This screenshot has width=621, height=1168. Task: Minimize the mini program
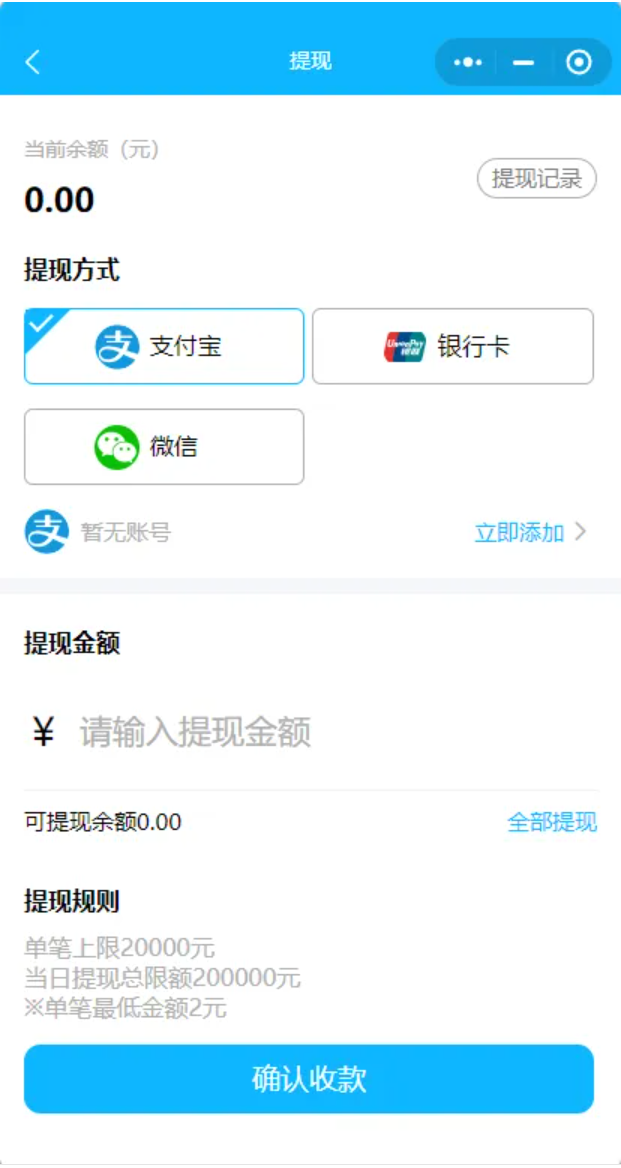coord(523,62)
